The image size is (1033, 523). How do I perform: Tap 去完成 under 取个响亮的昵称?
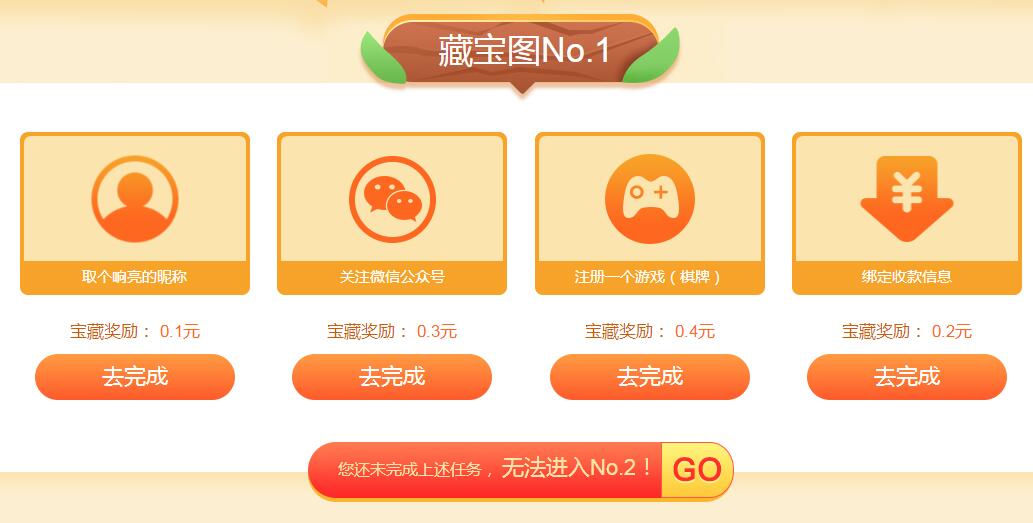point(135,377)
